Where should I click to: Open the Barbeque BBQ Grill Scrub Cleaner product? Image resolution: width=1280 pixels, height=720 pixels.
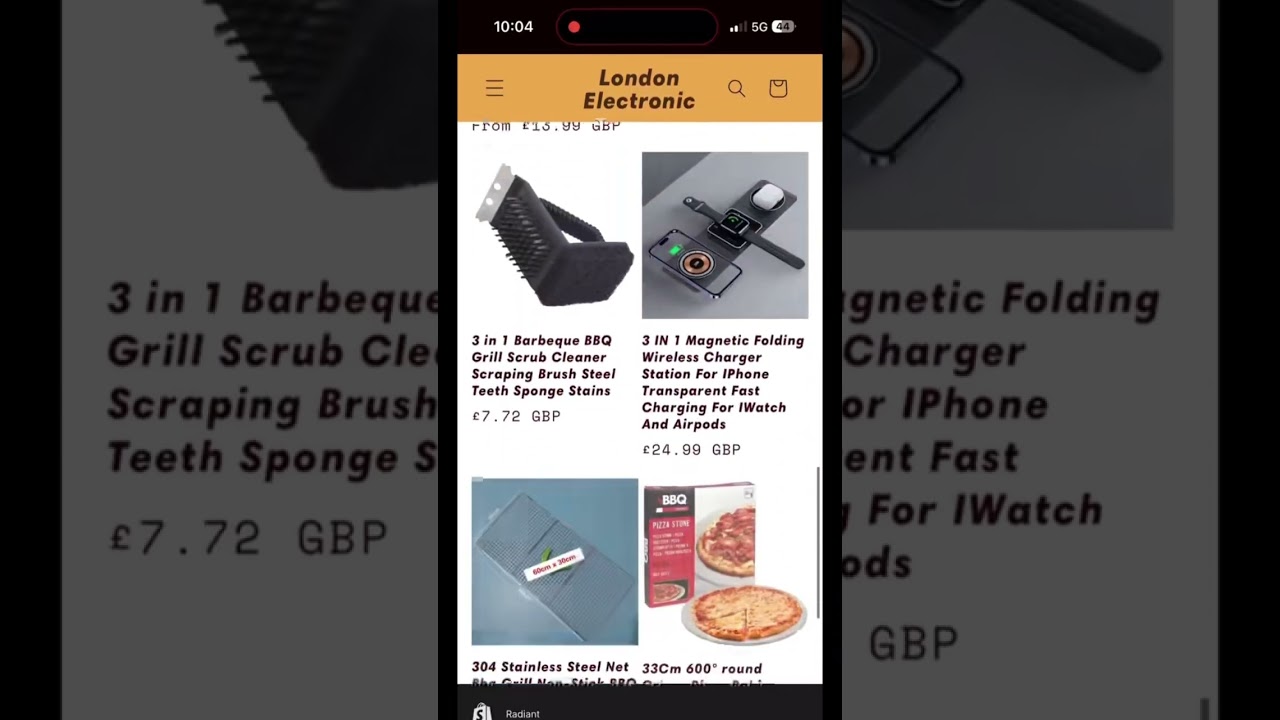[x=554, y=236]
